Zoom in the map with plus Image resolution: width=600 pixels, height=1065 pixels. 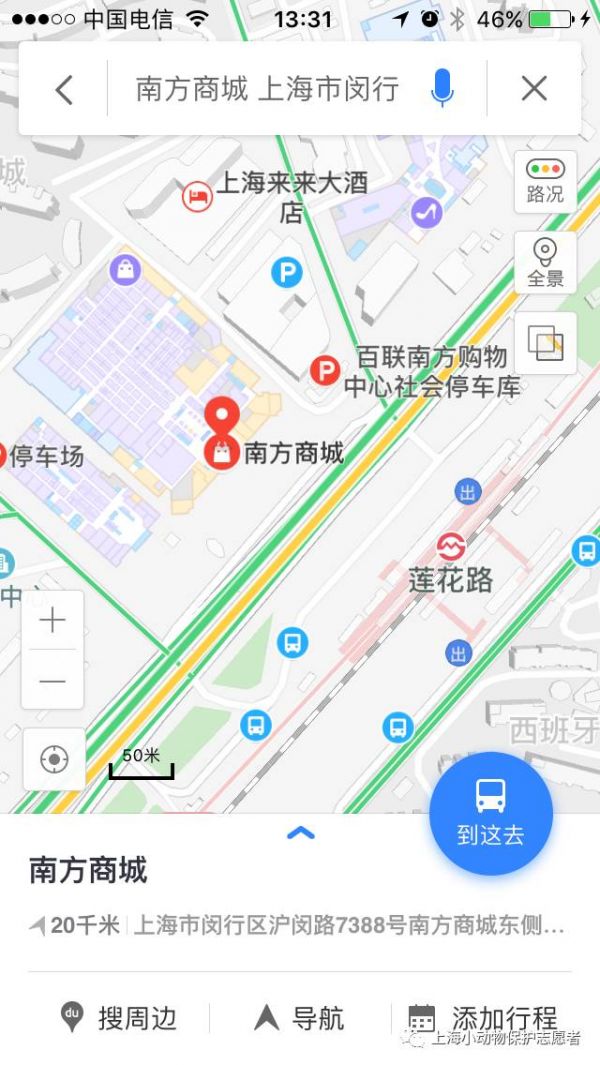click(52, 621)
